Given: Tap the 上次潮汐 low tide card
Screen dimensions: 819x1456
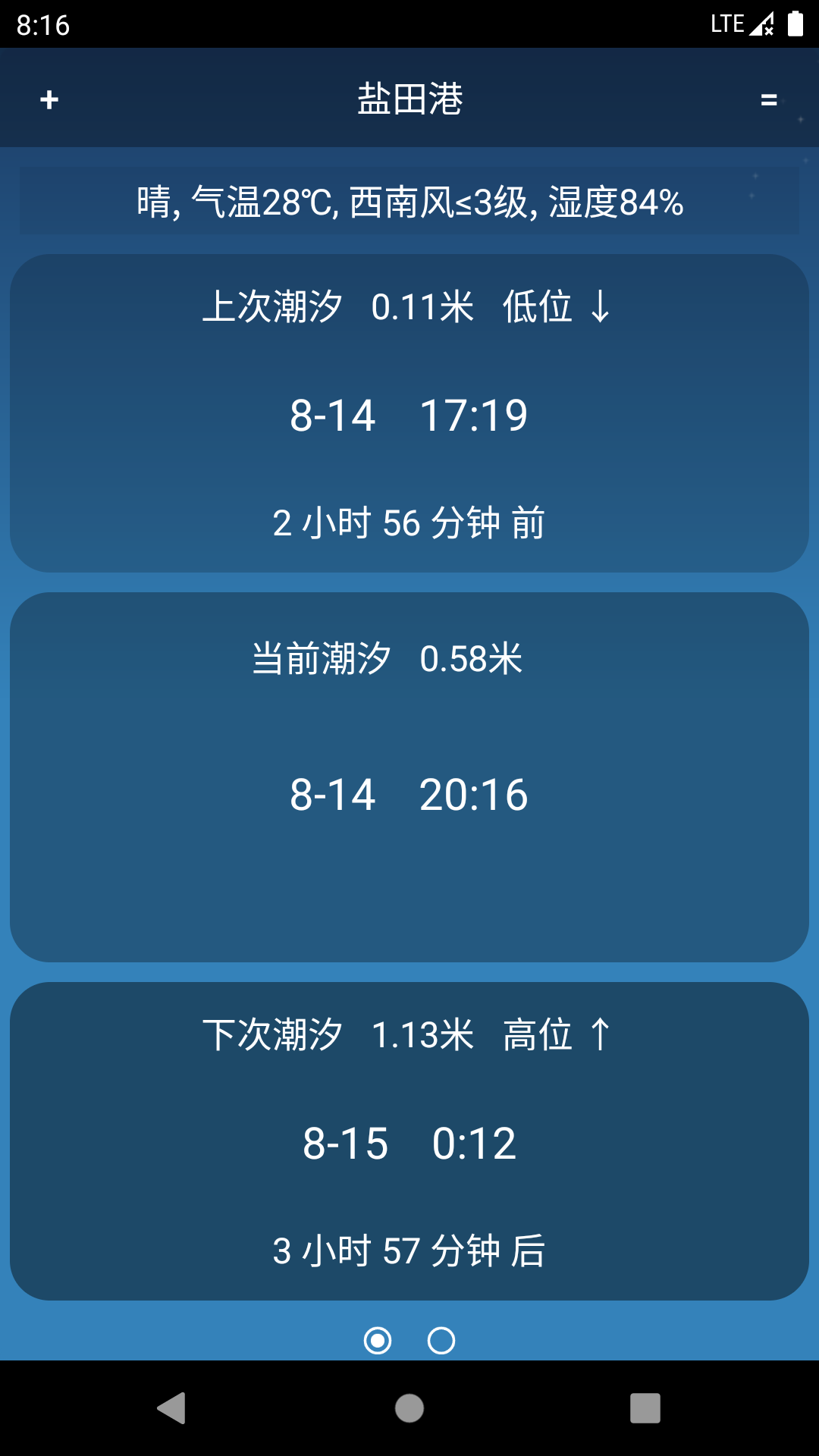Looking at the screenshot, I should (x=409, y=413).
